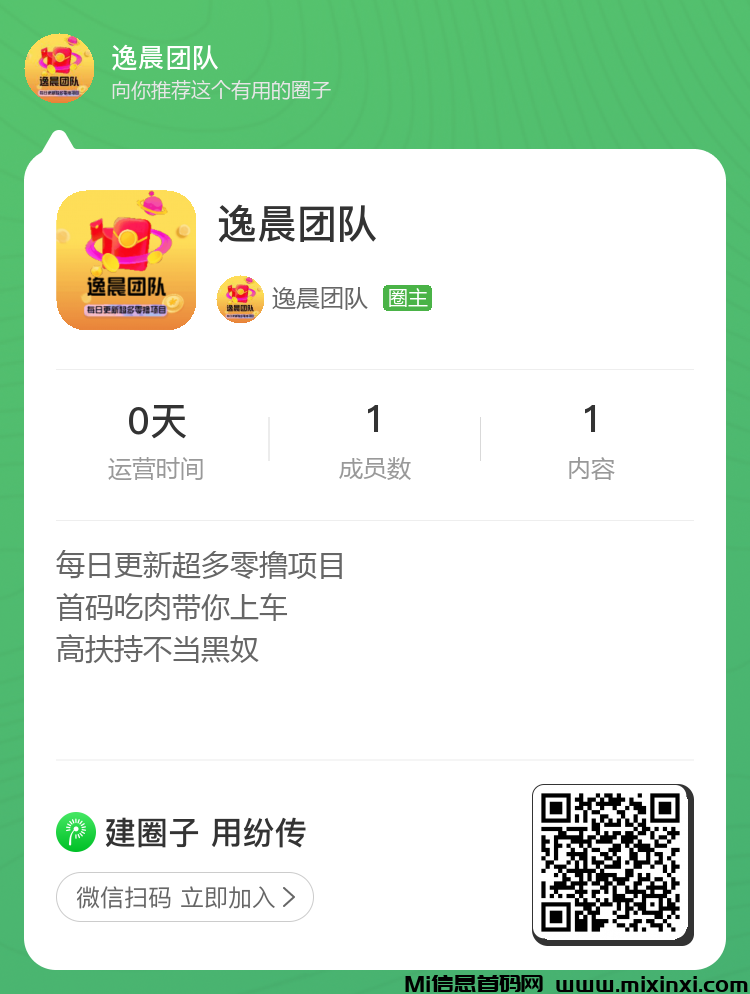Screen dimensions: 750x994
Task: Open the large 逸晨团队 group logo
Action: (125, 260)
